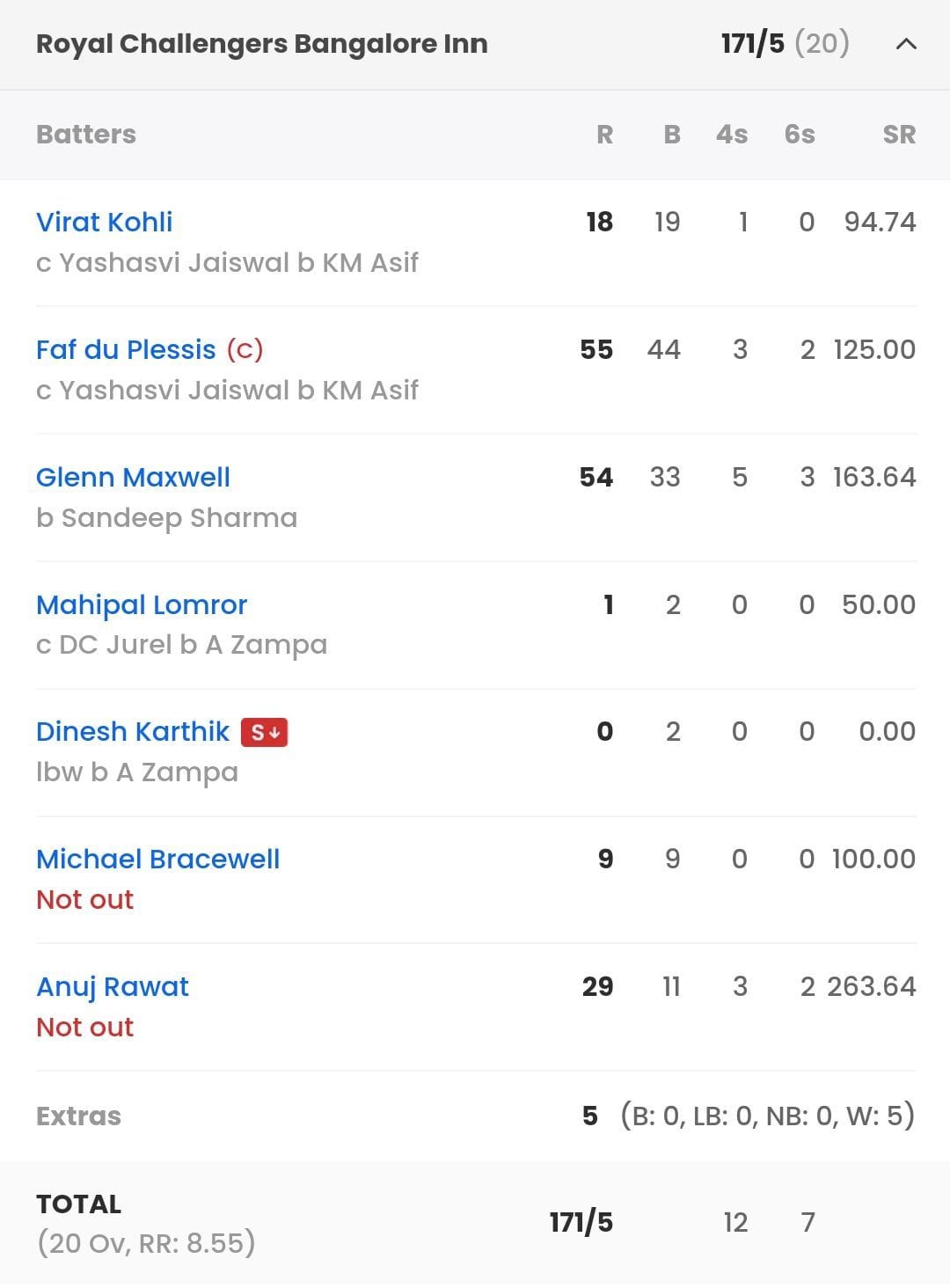Sort by the R runs column header
The height and width of the screenshot is (1288, 950).
point(603,134)
